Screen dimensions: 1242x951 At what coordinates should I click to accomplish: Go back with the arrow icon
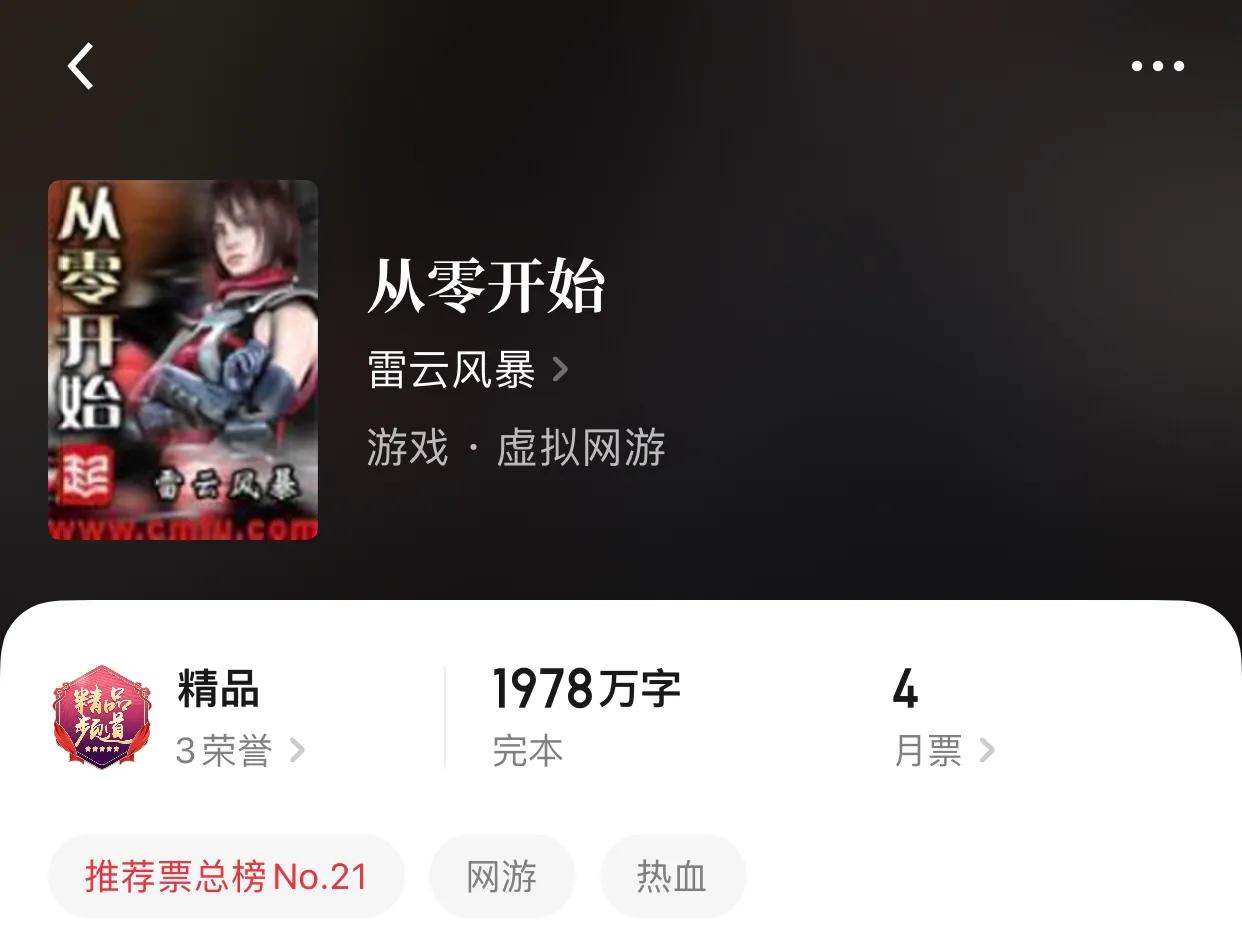point(81,67)
